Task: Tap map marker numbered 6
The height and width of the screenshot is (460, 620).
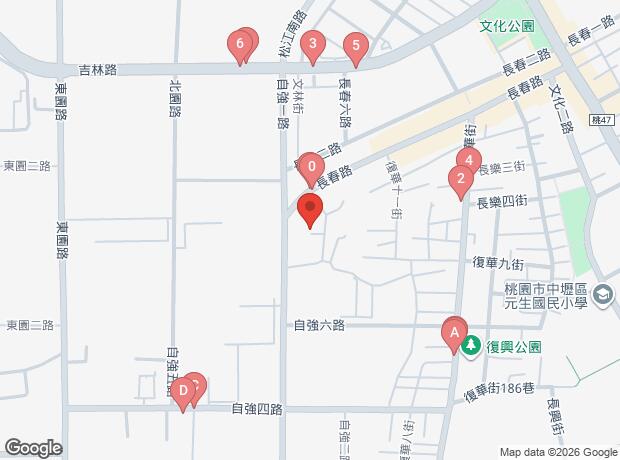Action: (238, 44)
